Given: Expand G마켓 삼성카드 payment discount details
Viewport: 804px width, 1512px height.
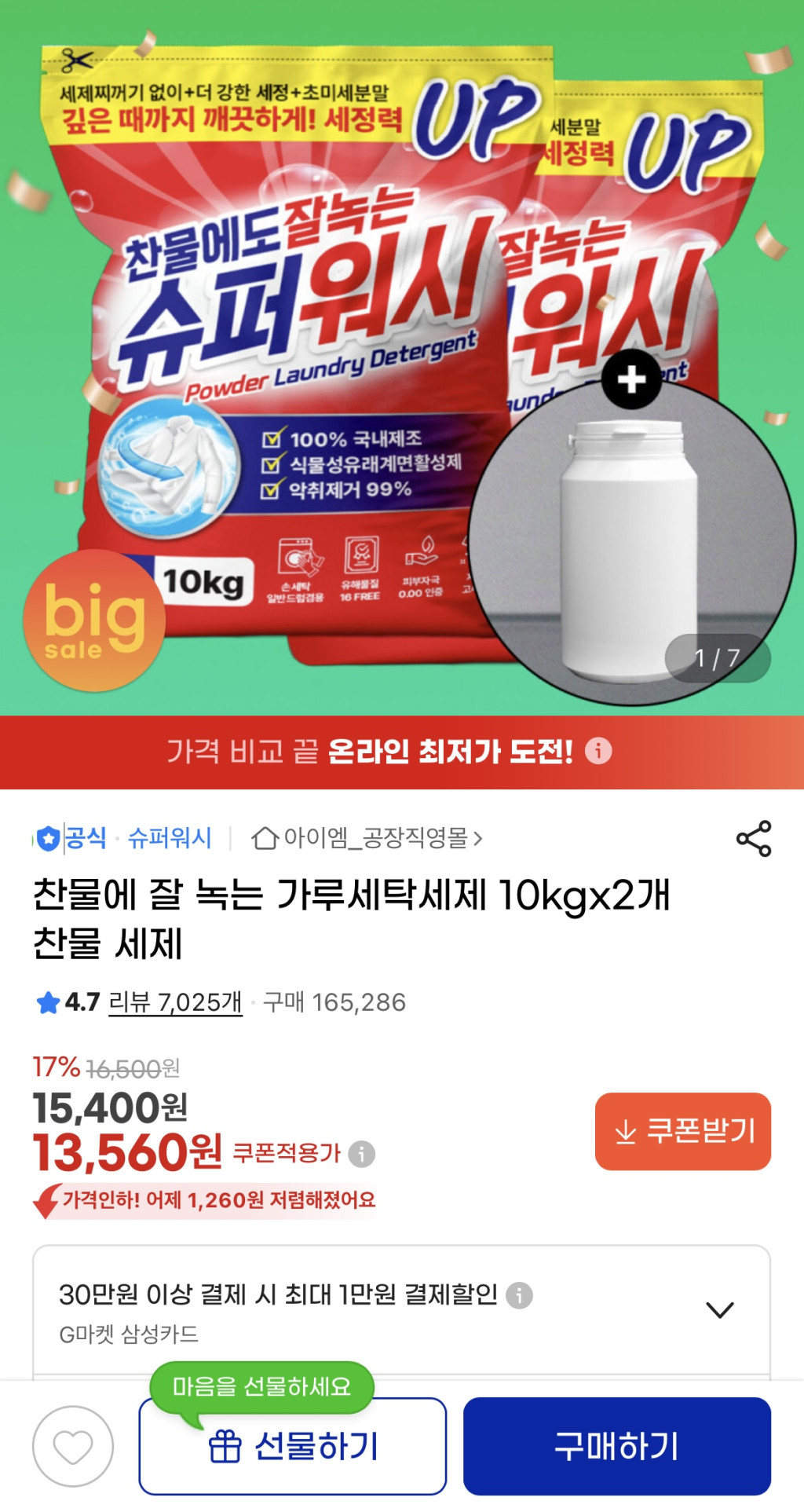Looking at the screenshot, I should tap(719, 1309).
